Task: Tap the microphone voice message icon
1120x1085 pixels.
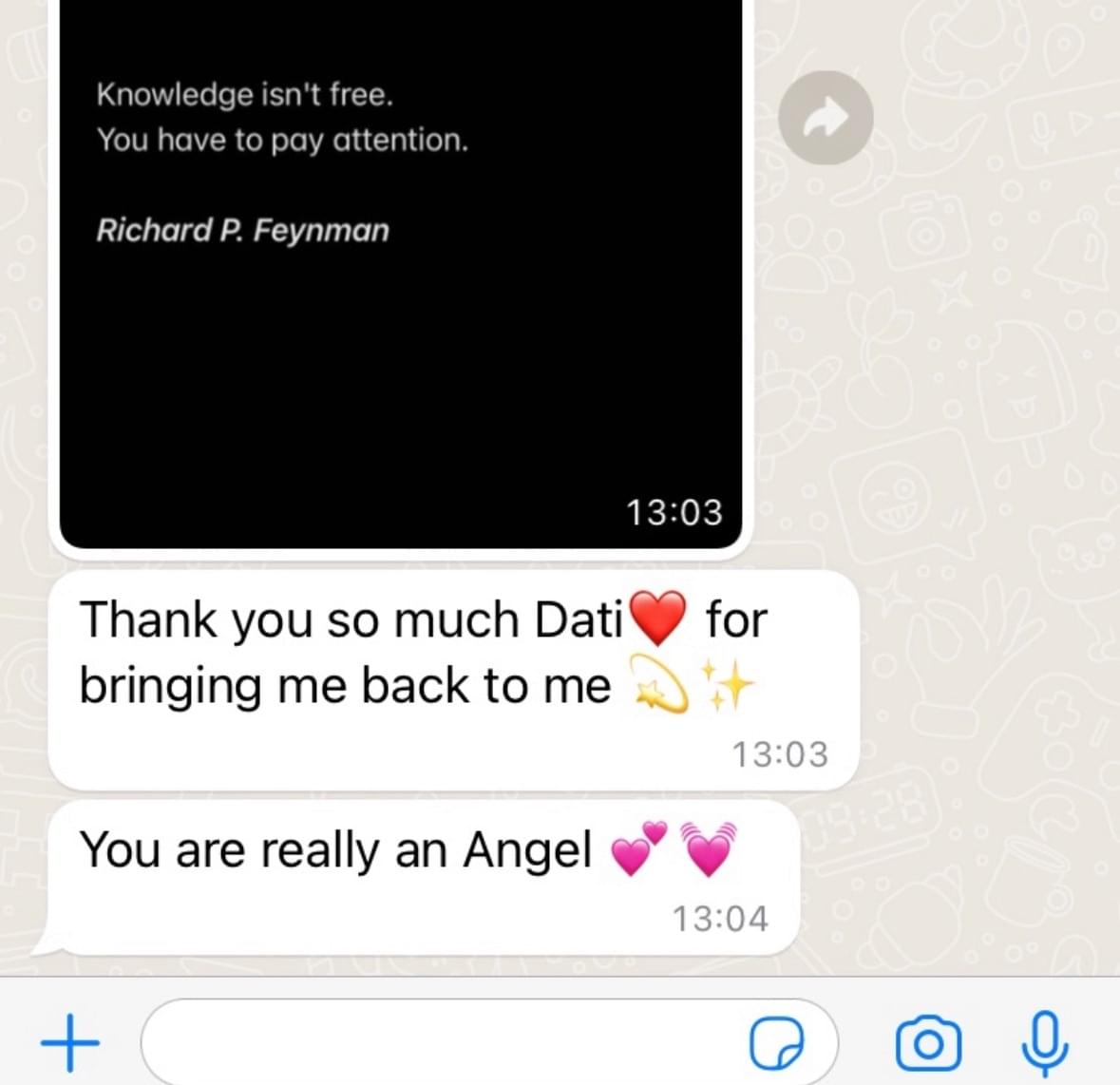Action: click(1044, 1043)
